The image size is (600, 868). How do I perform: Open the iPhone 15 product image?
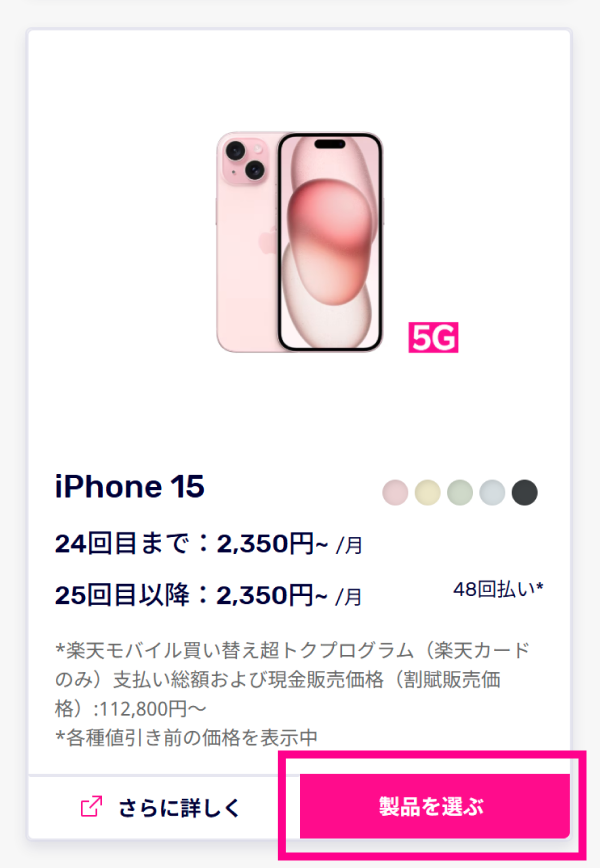point(300,242)
